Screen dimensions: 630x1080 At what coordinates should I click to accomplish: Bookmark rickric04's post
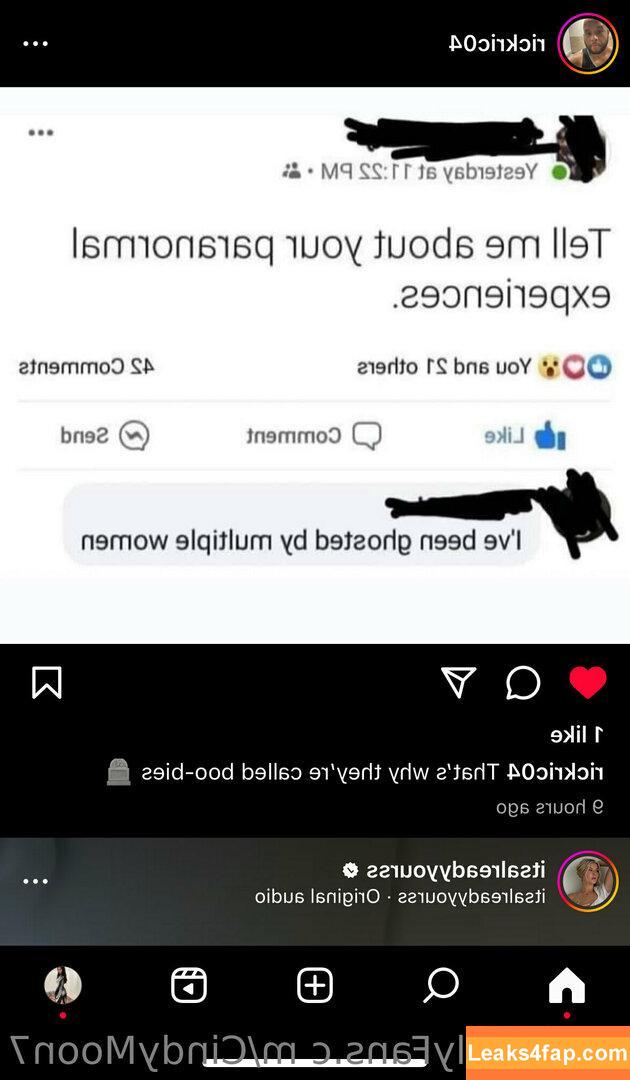47,683
